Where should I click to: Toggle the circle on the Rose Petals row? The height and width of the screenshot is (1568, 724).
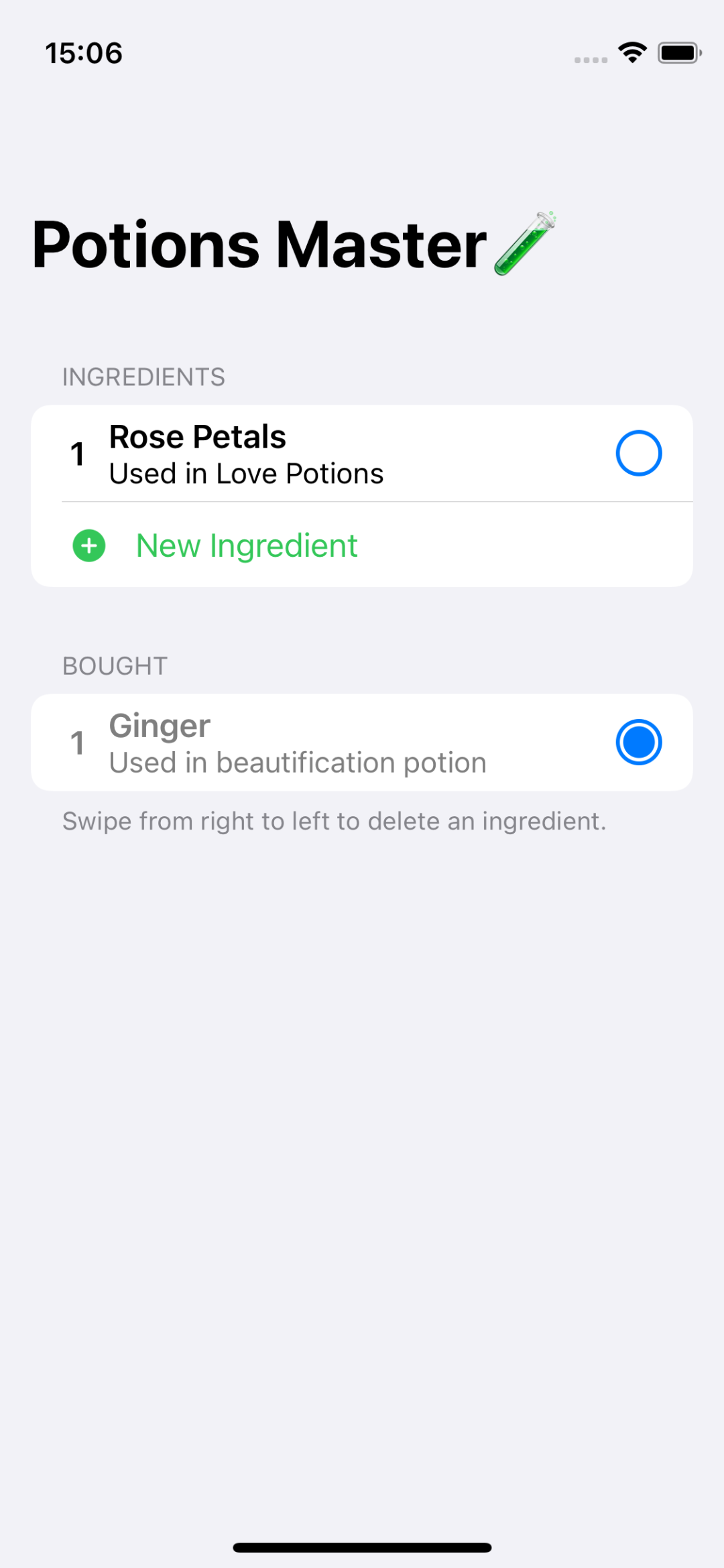click(638, 453)
